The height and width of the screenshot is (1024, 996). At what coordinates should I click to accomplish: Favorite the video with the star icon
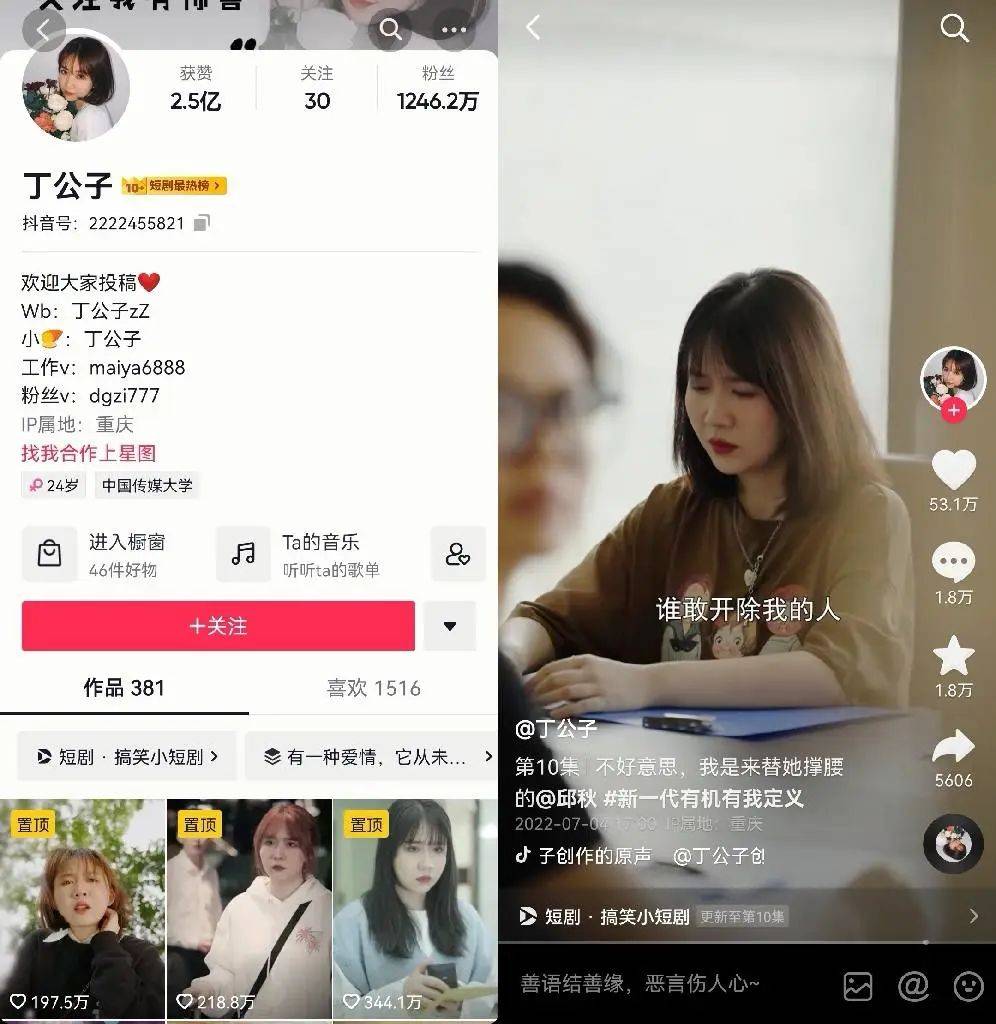pos(953,656)
